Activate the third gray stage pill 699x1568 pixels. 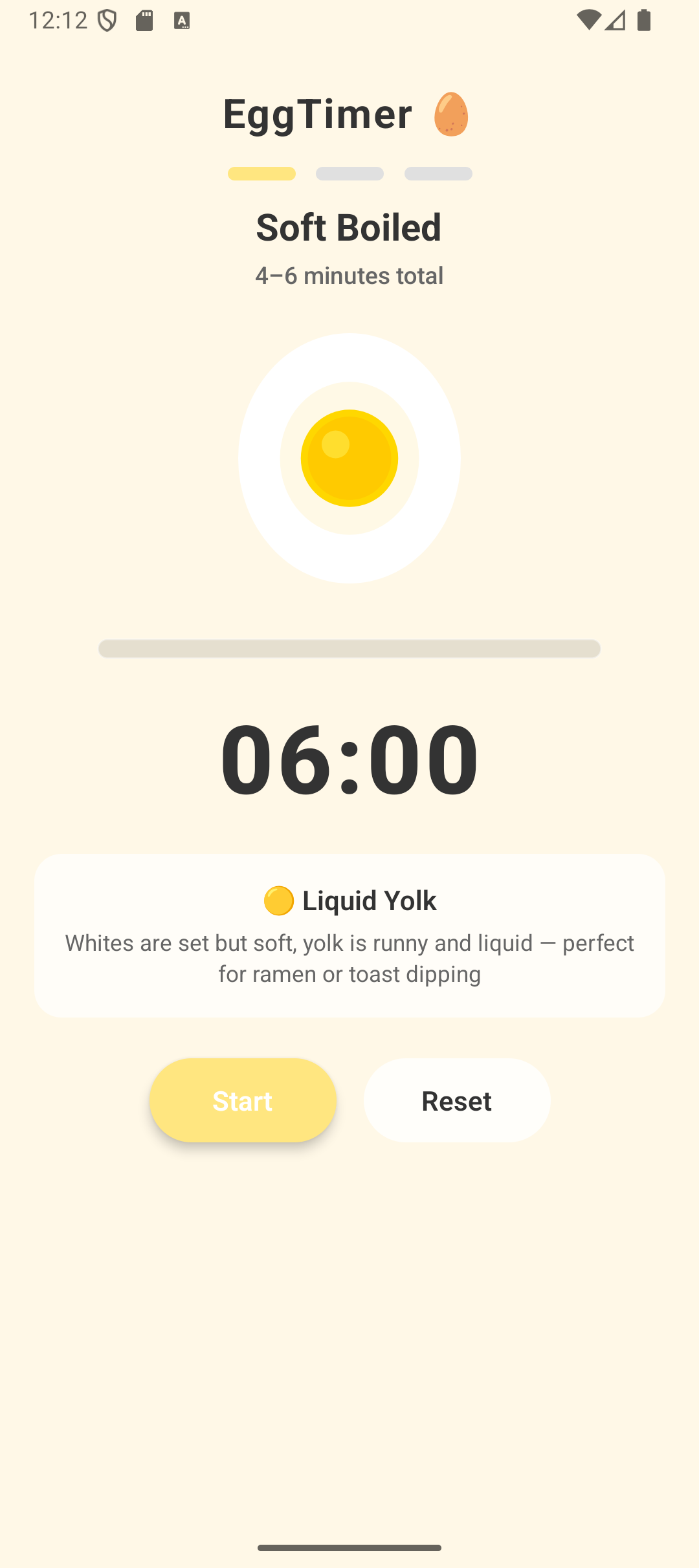[x=438, y=173]
